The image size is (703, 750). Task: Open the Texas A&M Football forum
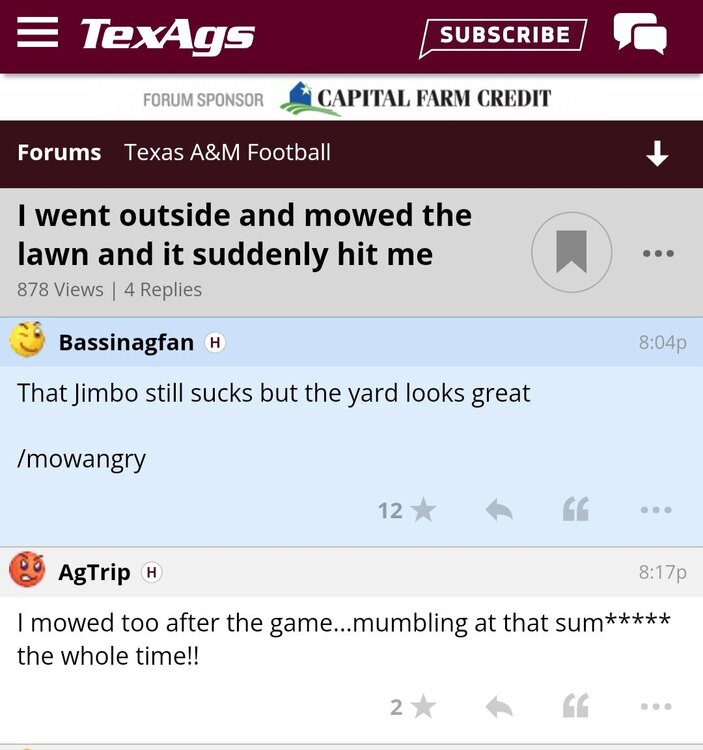tap(227, 153)
